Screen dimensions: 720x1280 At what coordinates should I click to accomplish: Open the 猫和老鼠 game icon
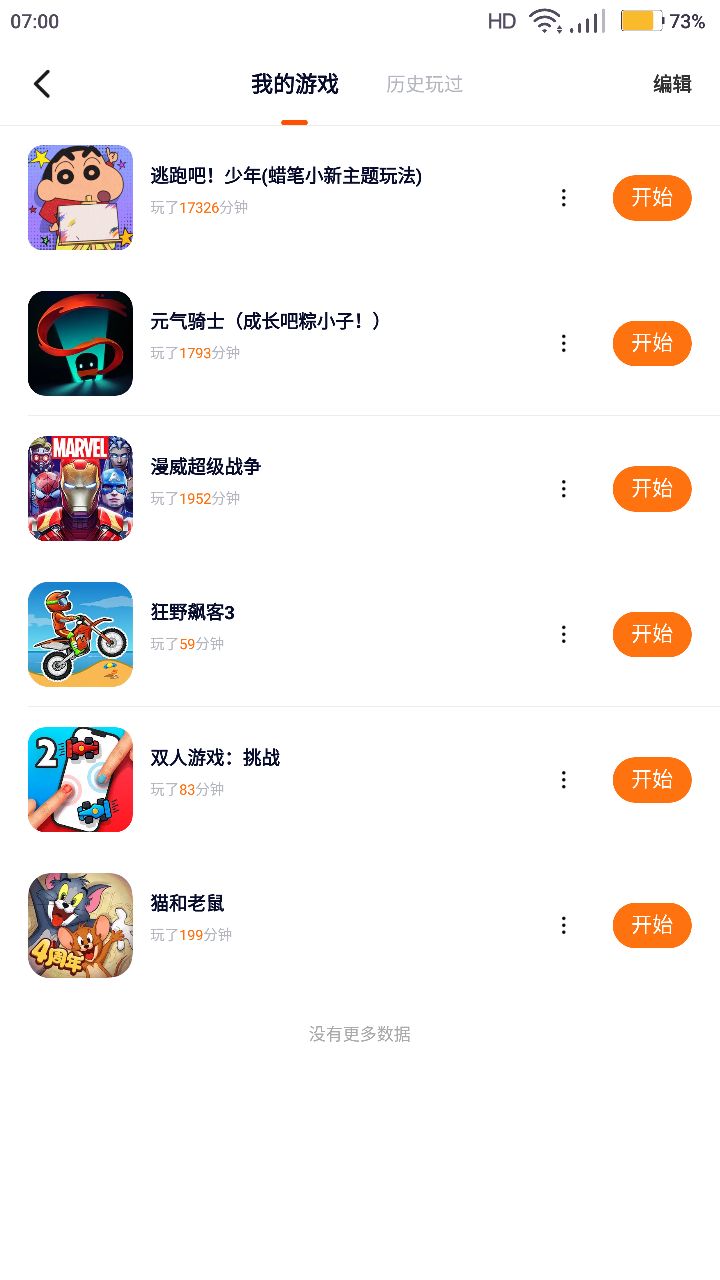[80, 925]
